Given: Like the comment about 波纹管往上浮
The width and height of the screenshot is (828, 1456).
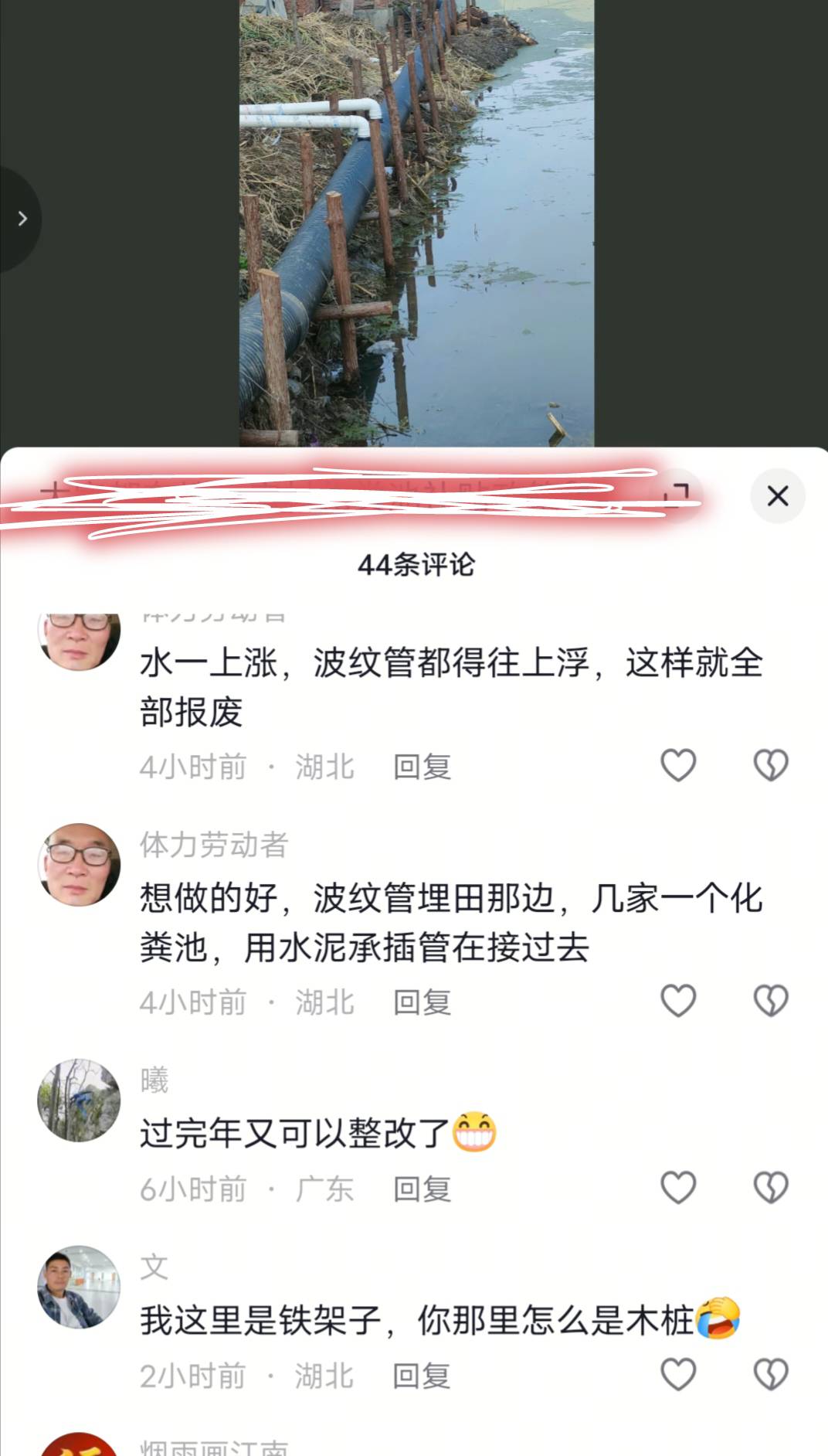Looking at the screenshot, I should (x=678, y=765).
